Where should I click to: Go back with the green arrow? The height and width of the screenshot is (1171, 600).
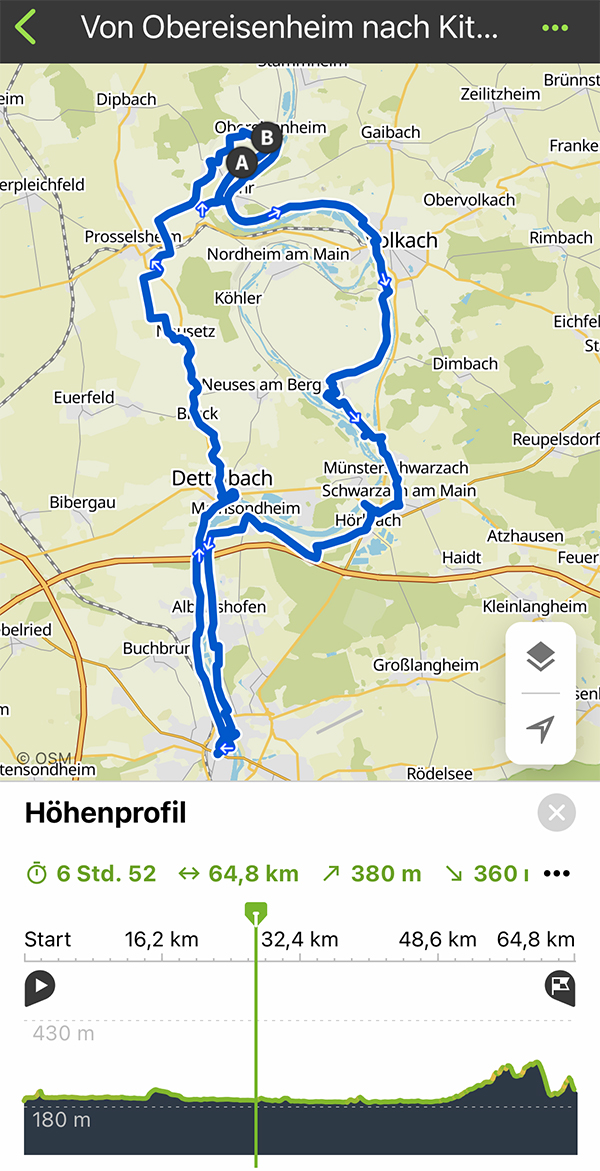26,27
